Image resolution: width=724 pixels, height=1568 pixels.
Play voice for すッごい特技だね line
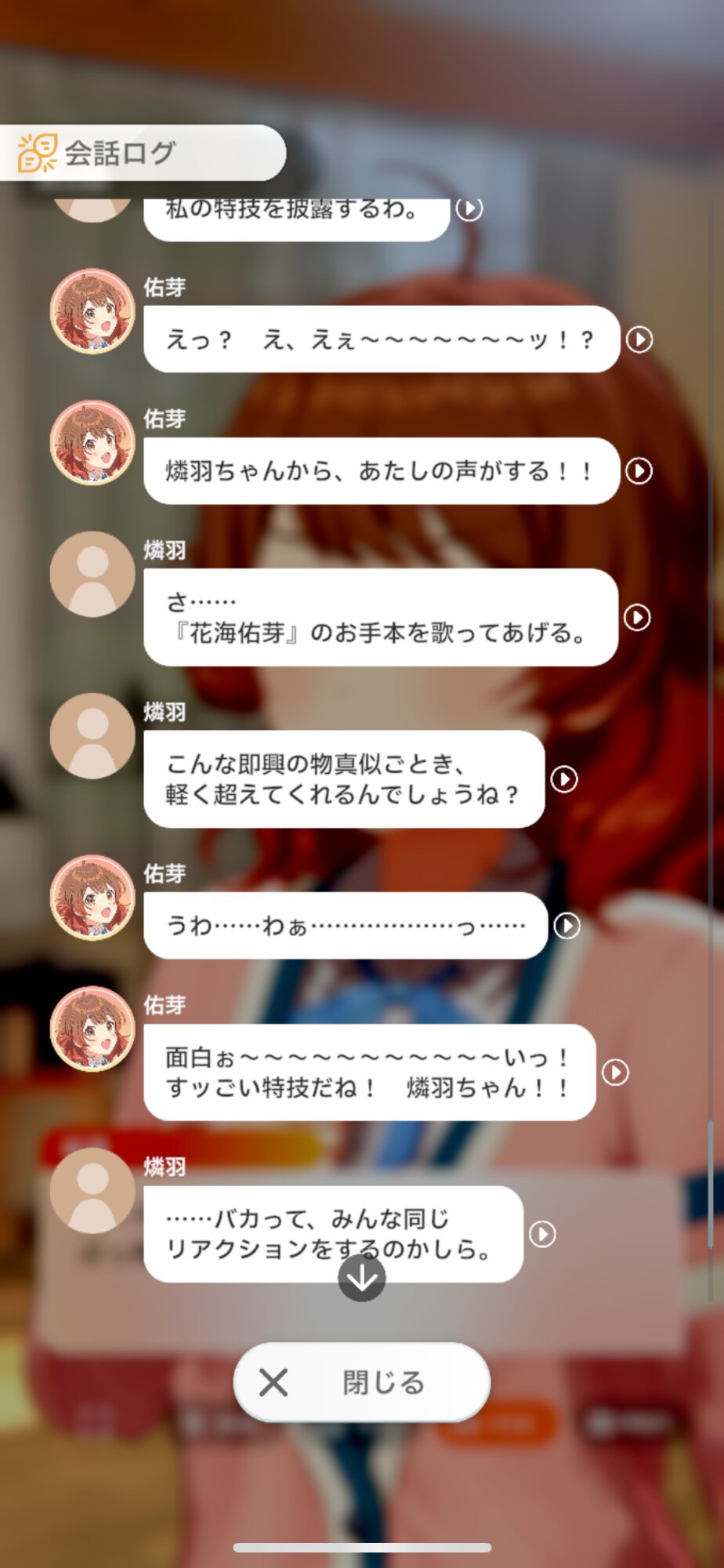click(615, 1073)
